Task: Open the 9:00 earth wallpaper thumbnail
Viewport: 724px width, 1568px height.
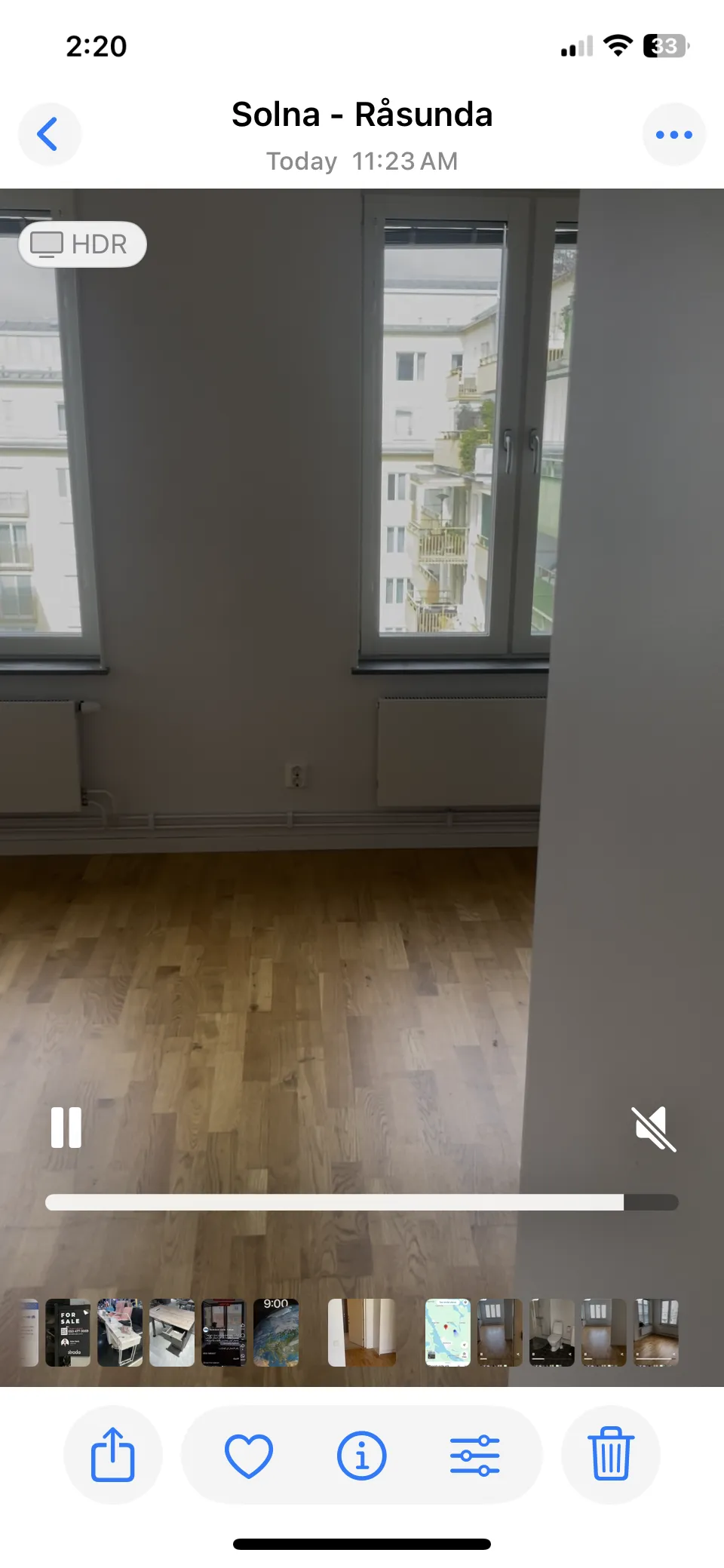Action: point(276,1333)
